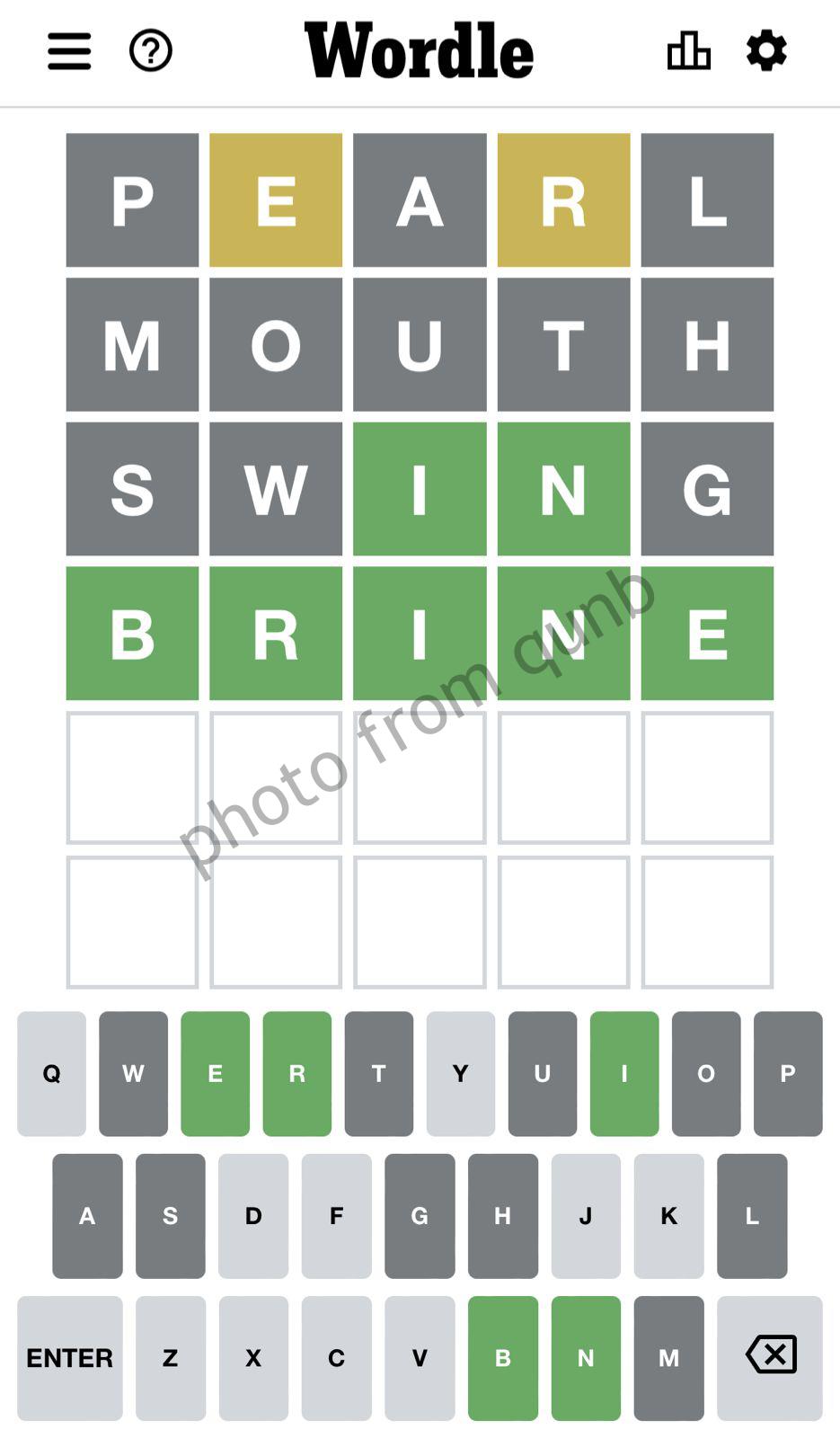Tap the D key
840x1438 pixels.
(x=253, y=1215)
